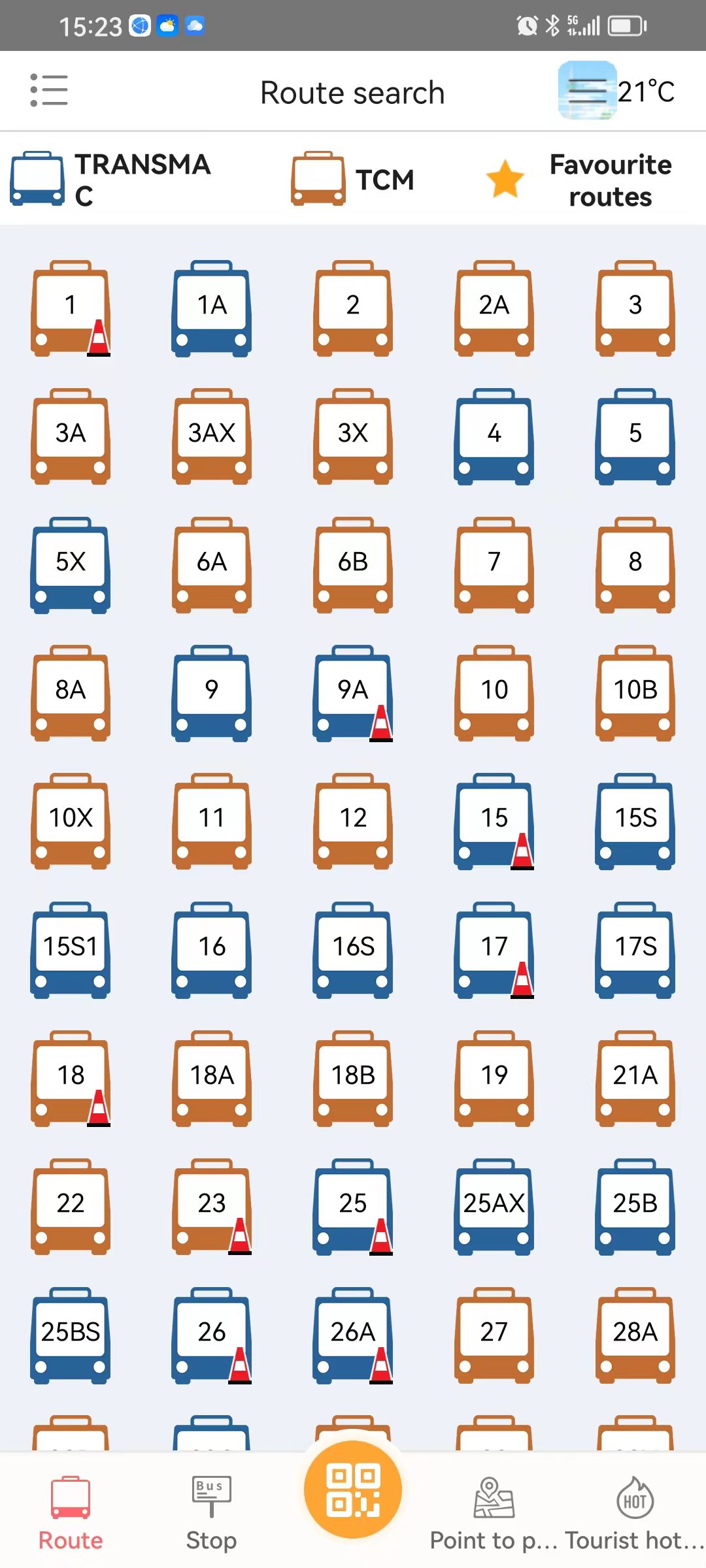Select bus route 9A
Screen dimensions: 706x1568
coord(352,691)
